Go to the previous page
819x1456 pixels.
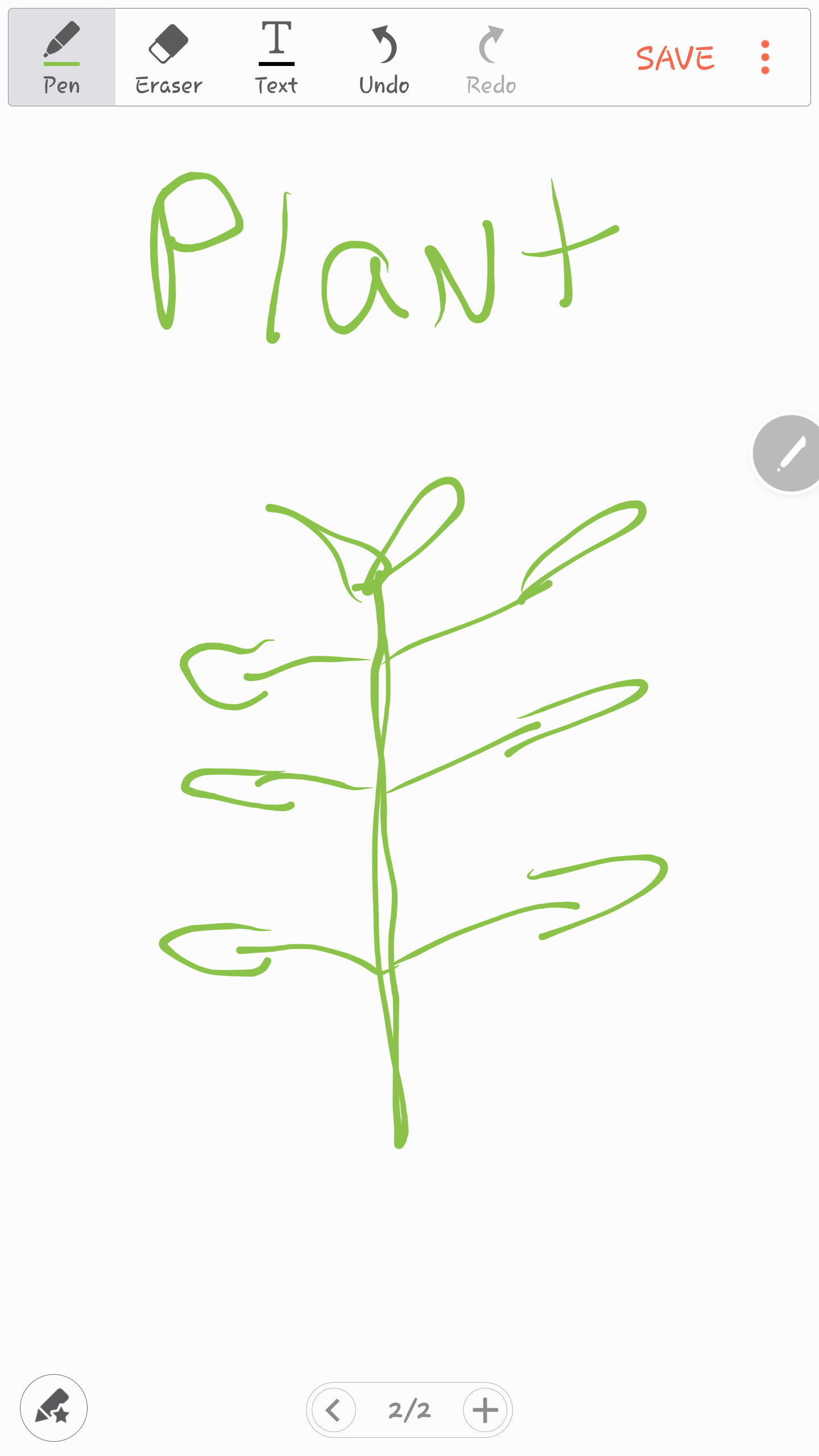pyautogui.click(x=334, y=1410)
